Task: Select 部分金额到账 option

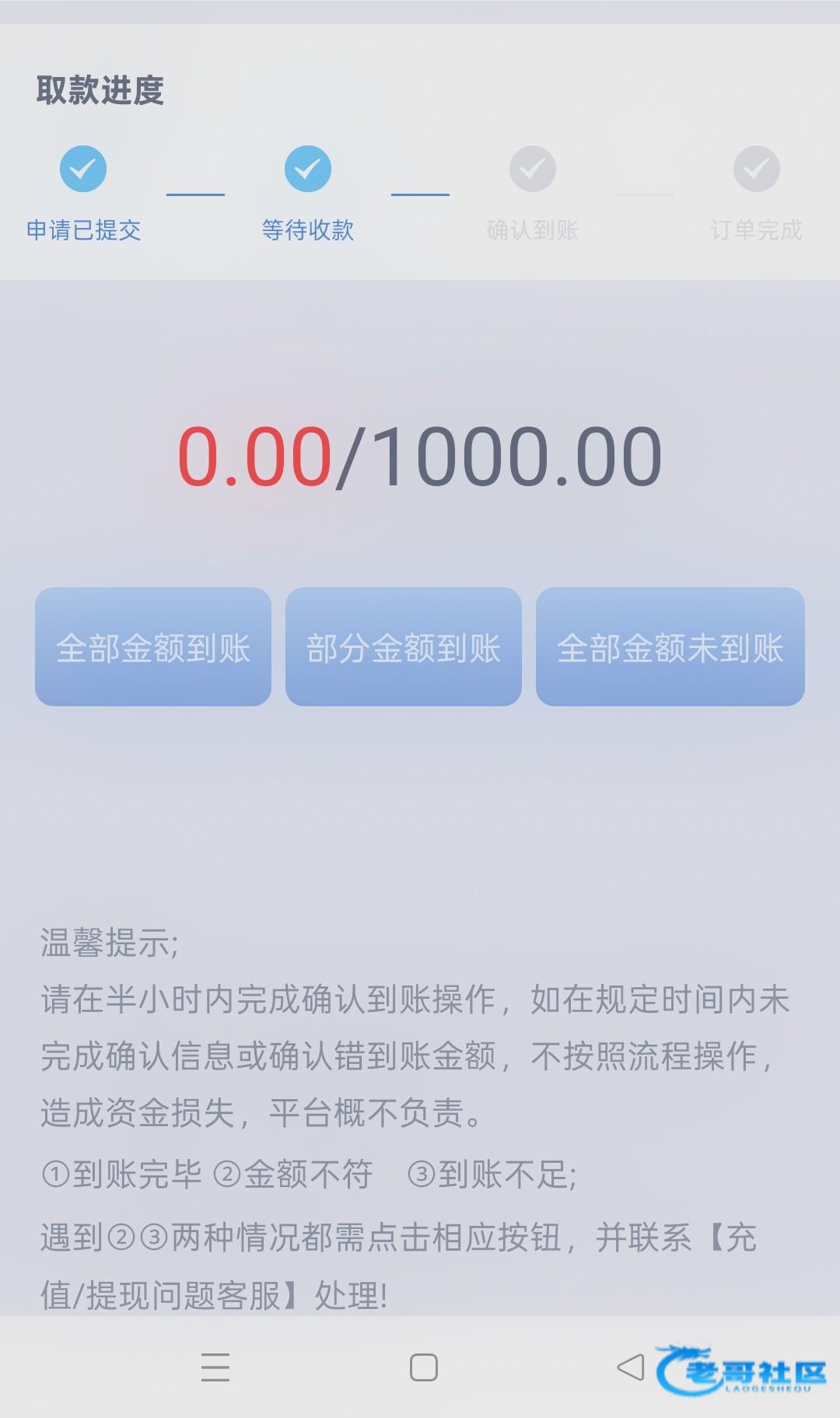Action: (x=403, y=647)
